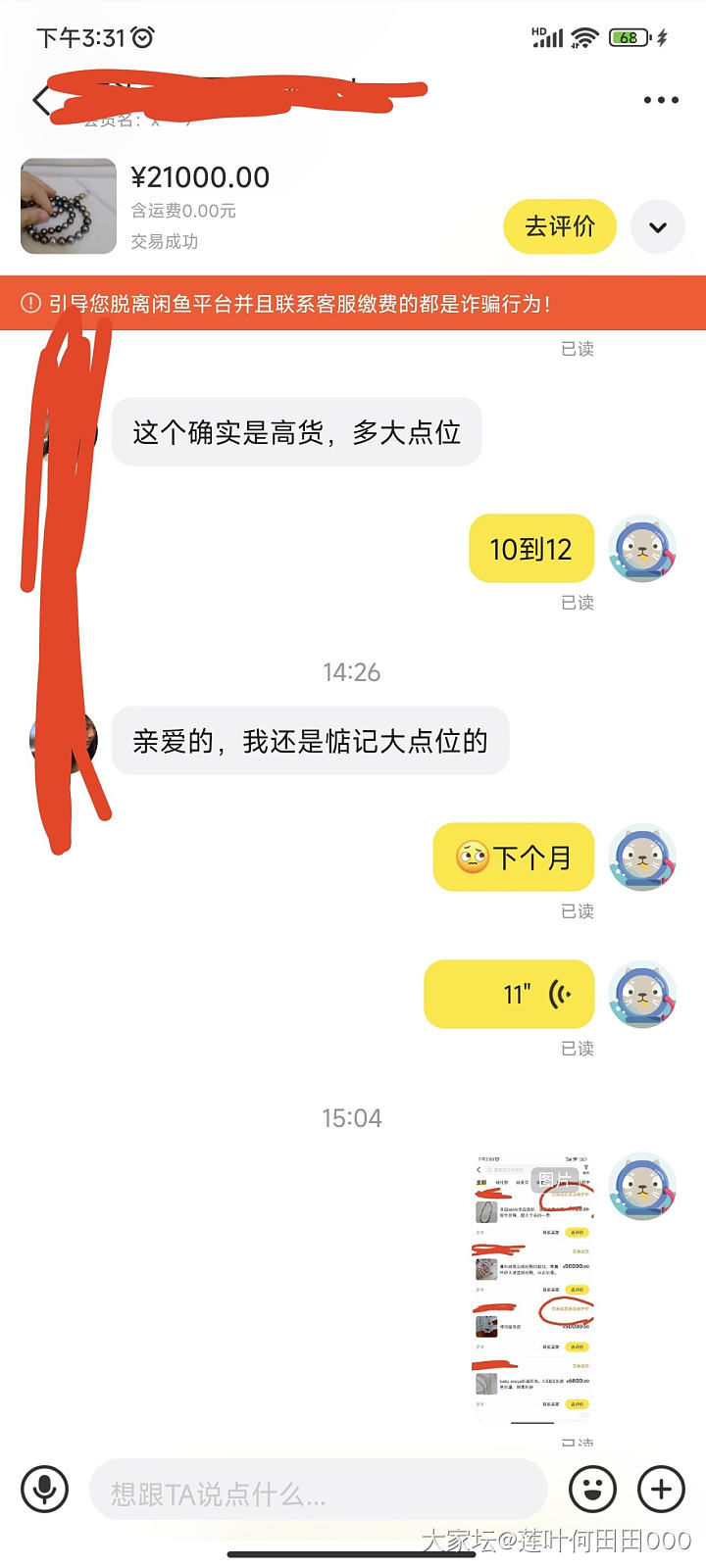Open the three-dot overflow menu
Image resolution: width=706 pixels, height=1568 pixels.
click(661, 100)
